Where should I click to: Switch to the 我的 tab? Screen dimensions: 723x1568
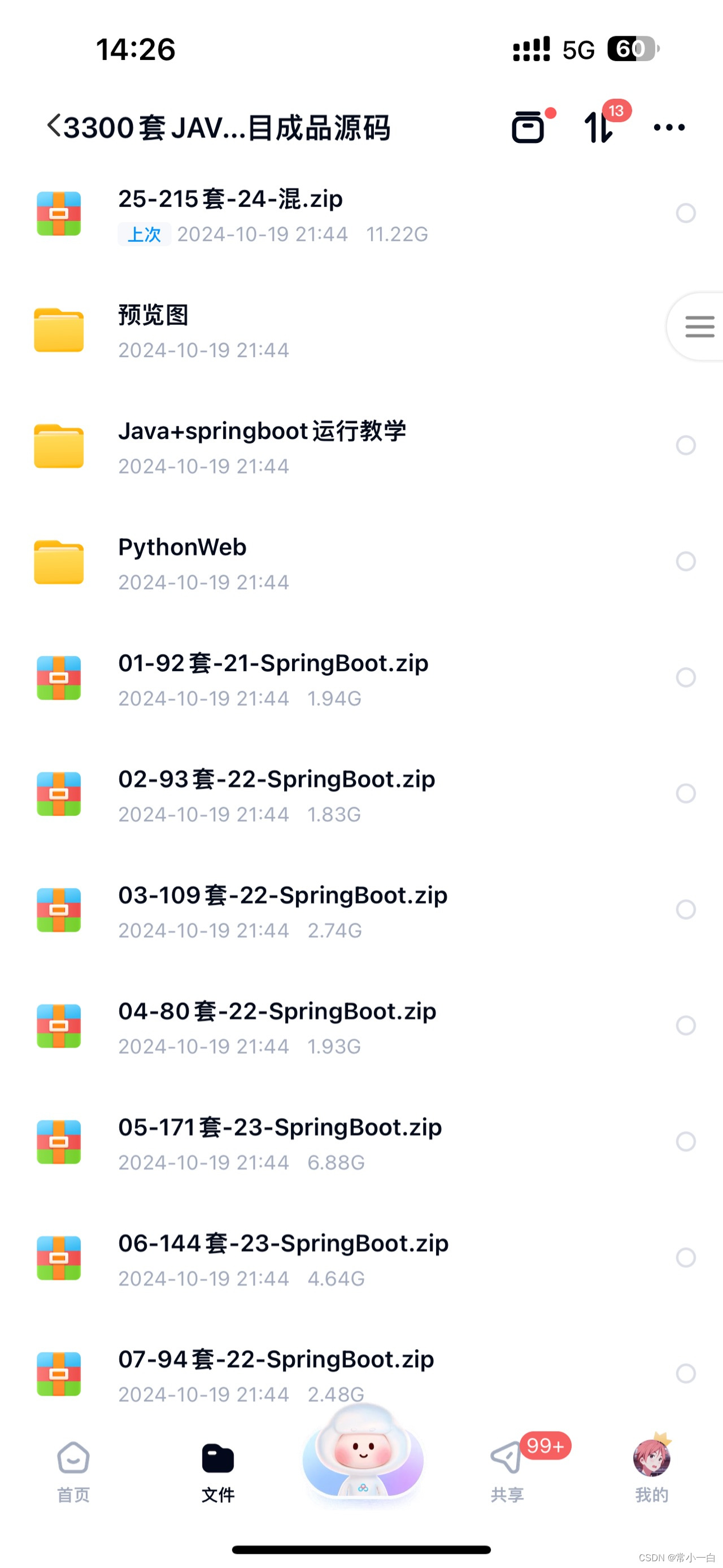click(x=651, y=1471)
